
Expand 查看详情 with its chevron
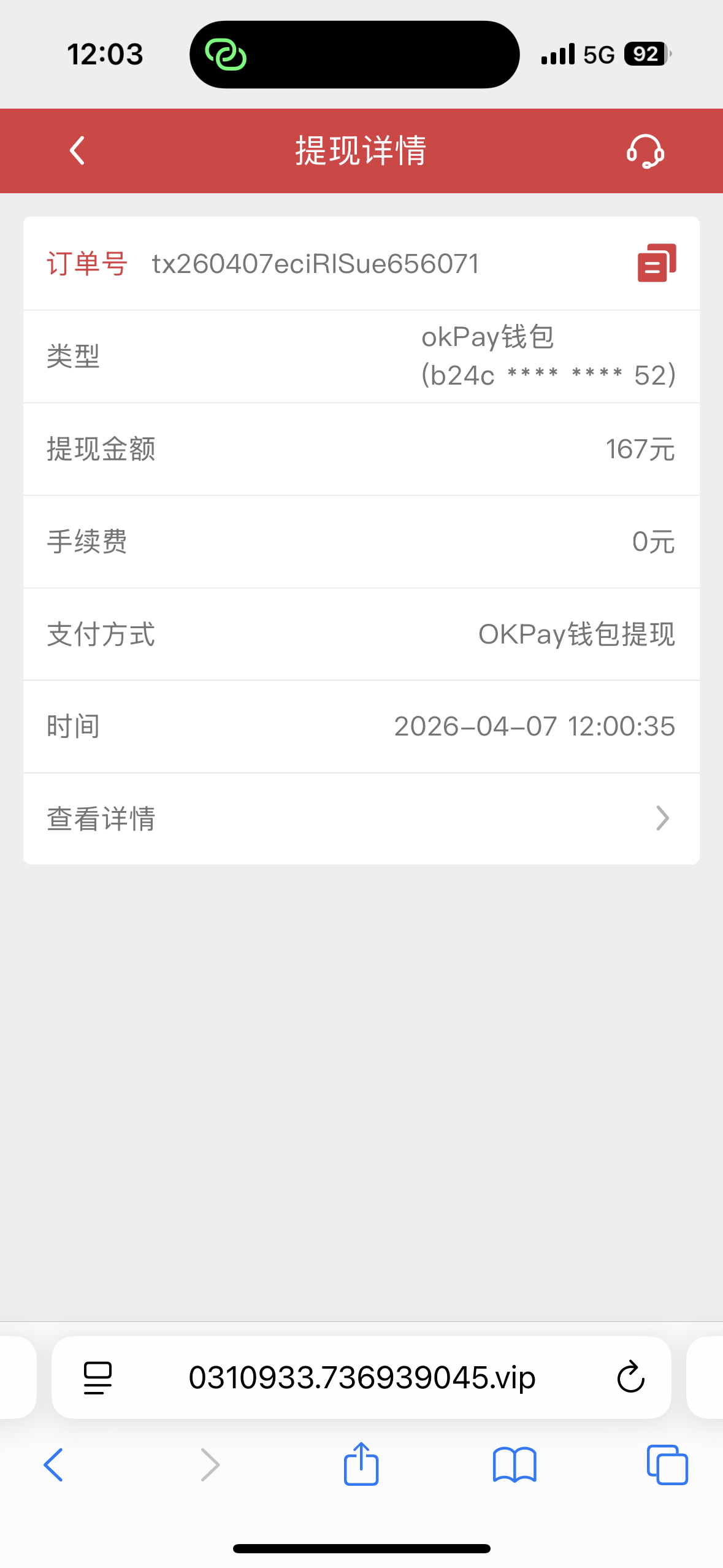[x=661, y=818]
